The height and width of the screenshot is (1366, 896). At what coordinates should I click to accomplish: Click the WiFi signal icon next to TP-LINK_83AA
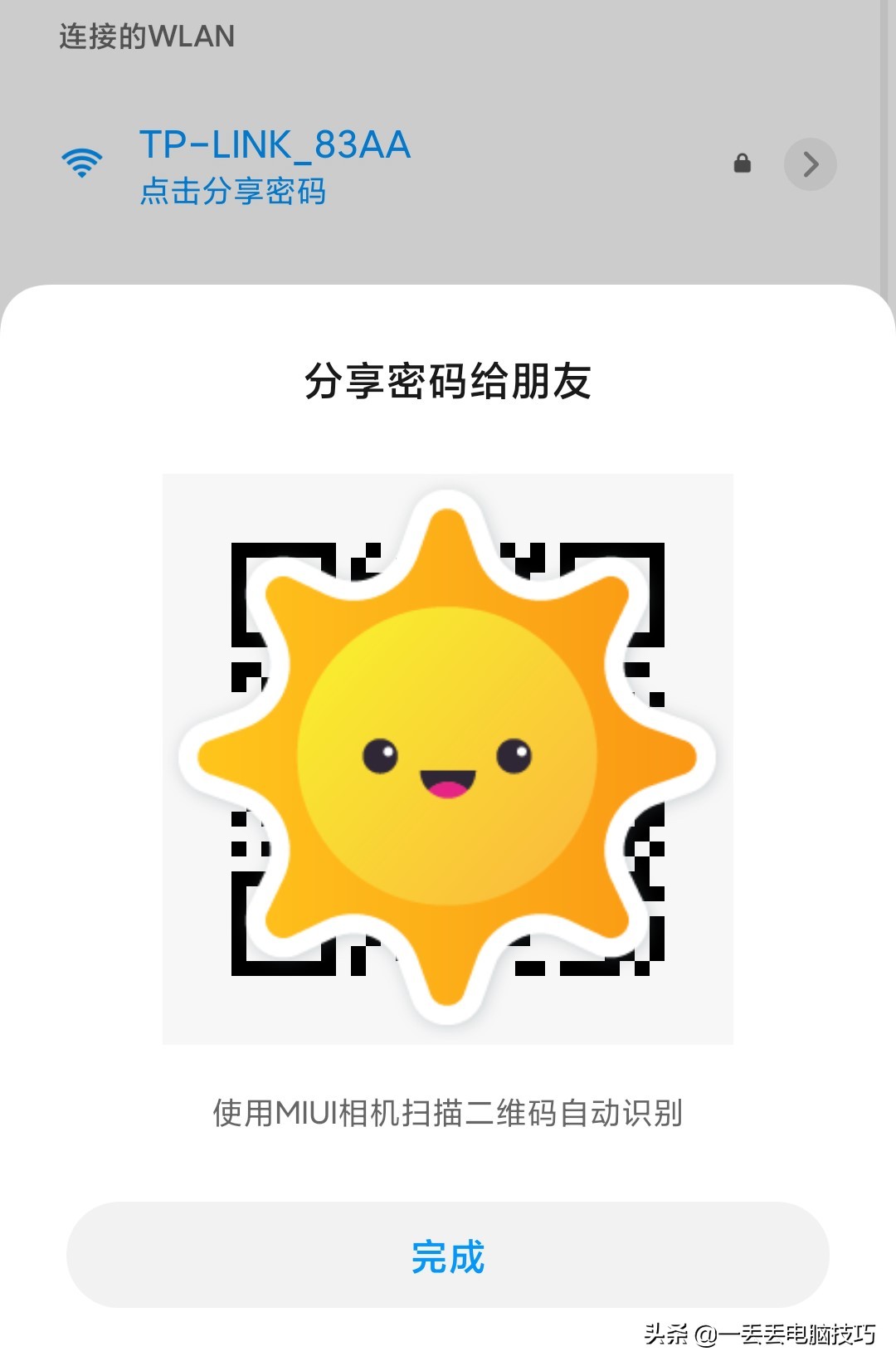click(82, 162)
